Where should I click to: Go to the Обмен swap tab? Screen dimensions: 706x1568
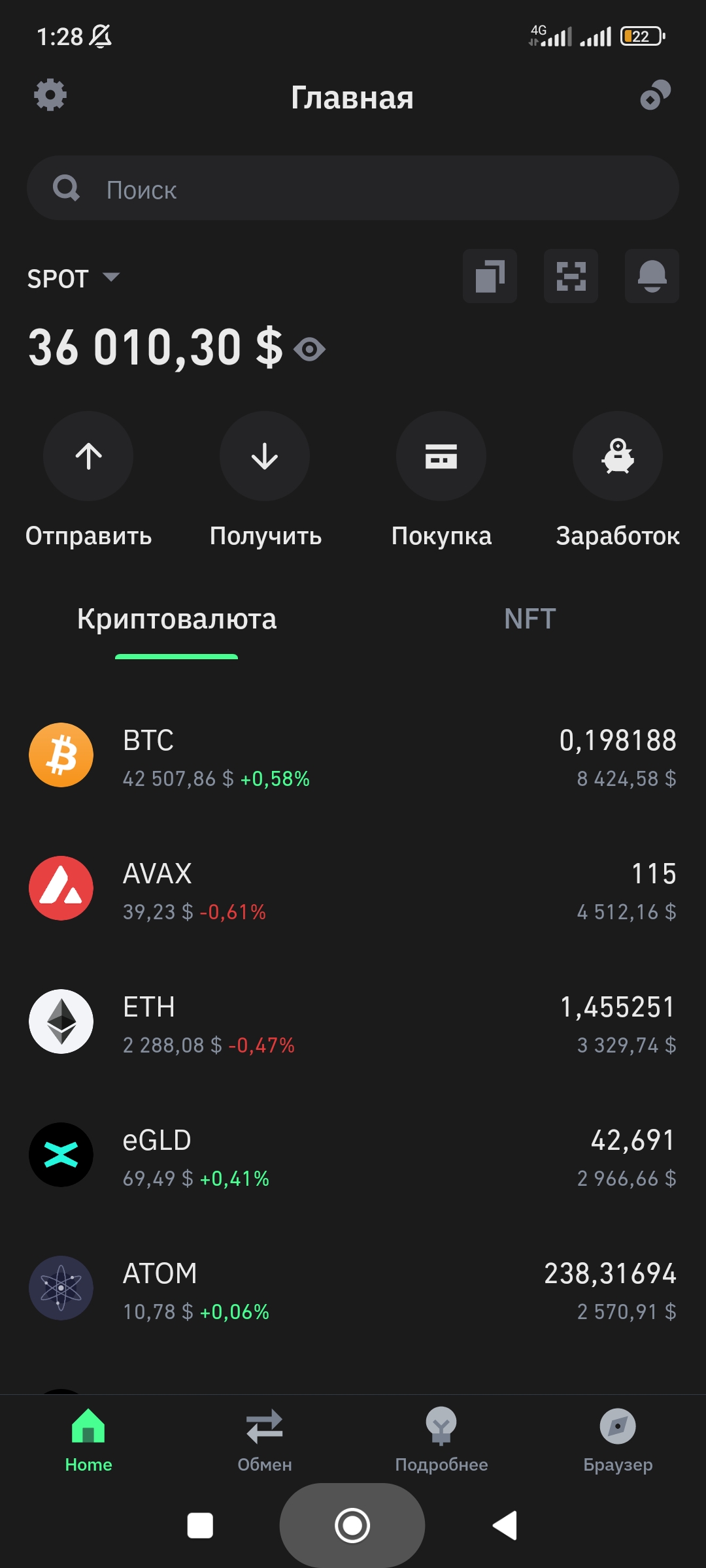click(265, 1437)
